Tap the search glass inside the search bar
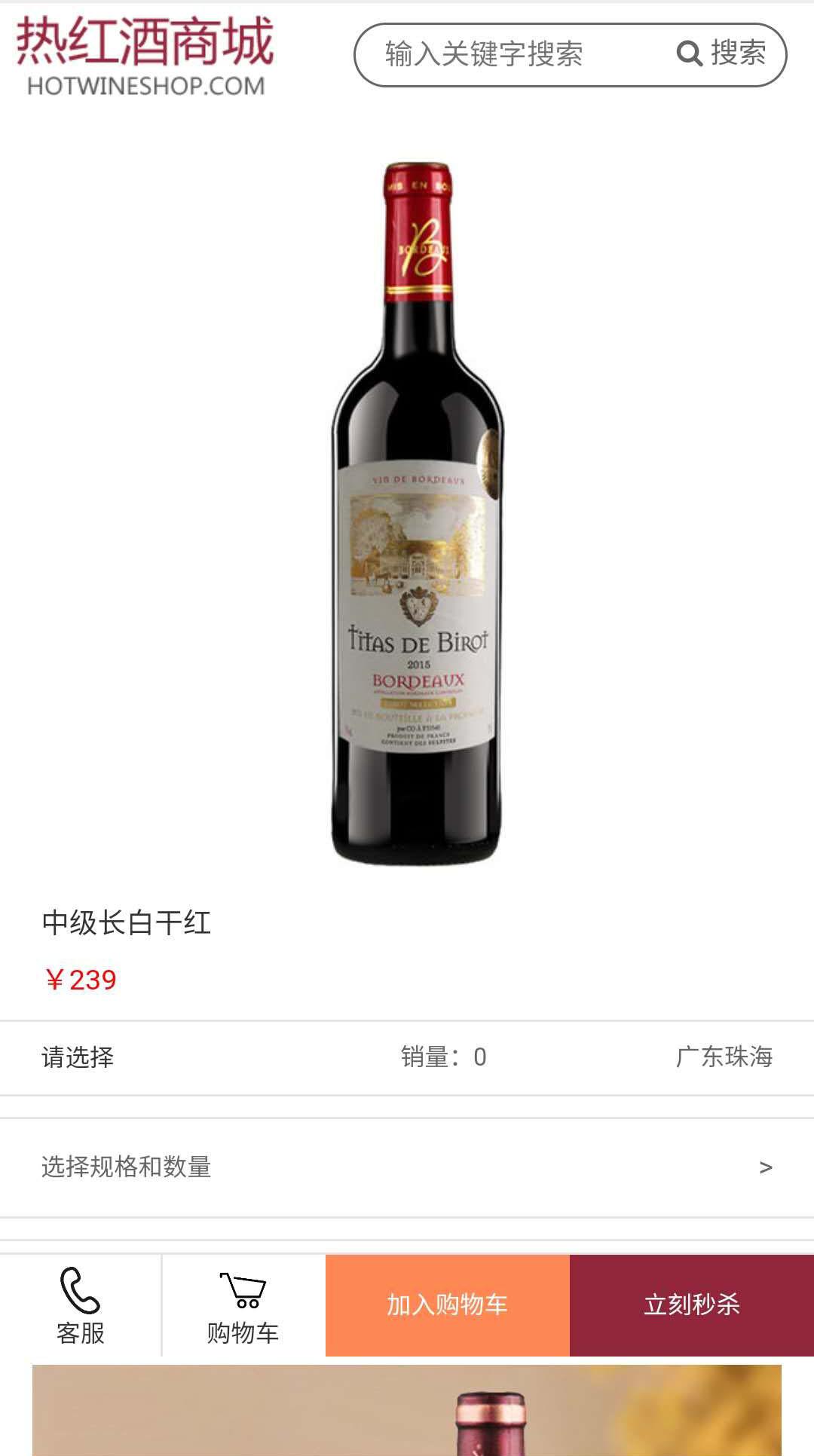Screen dimensions: 814x1456 690,54
